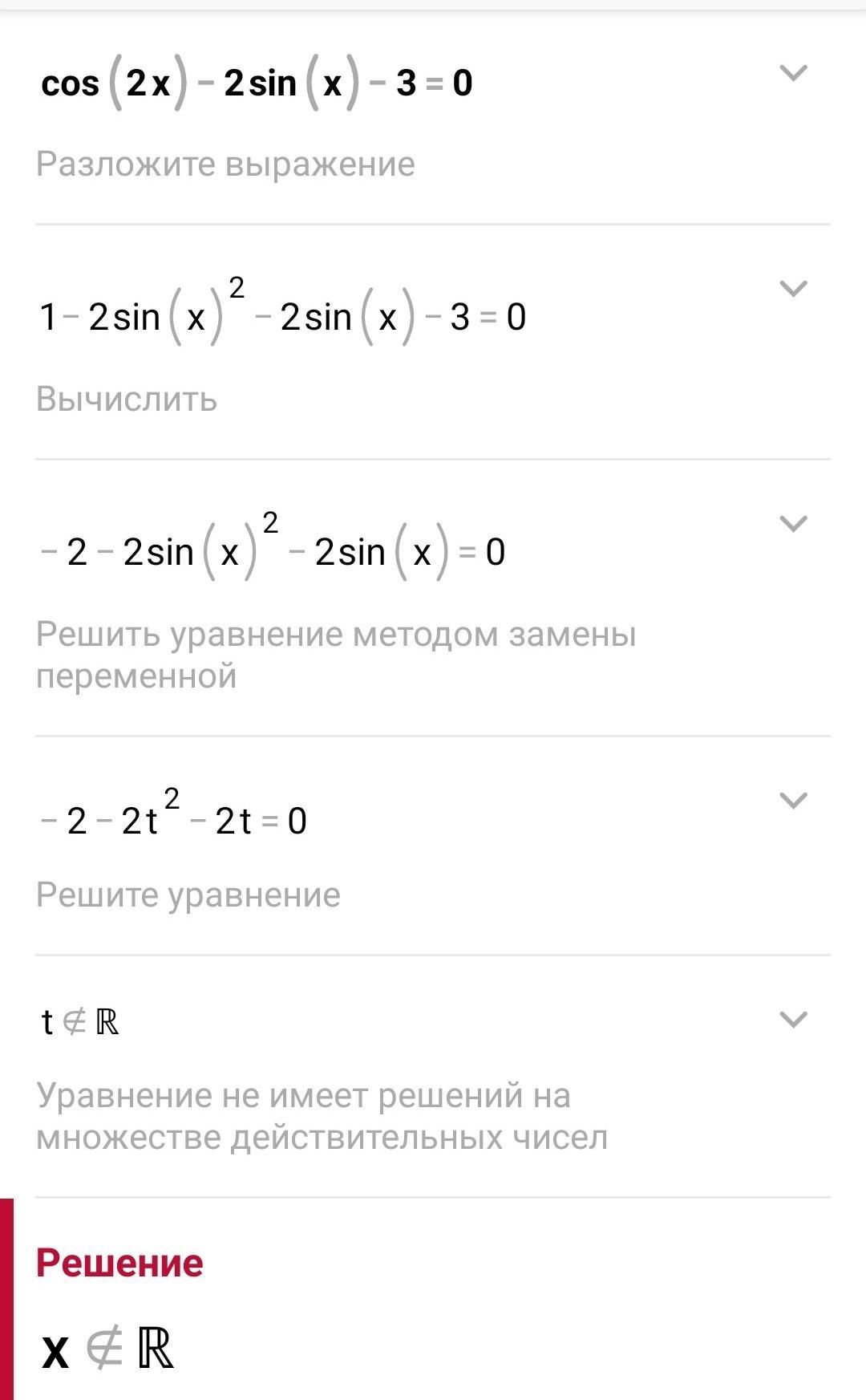The height and width of the screenshot is (1400, 866).
Task: Expand the t ∉ ℝ step details
Action: (793, 1020)
